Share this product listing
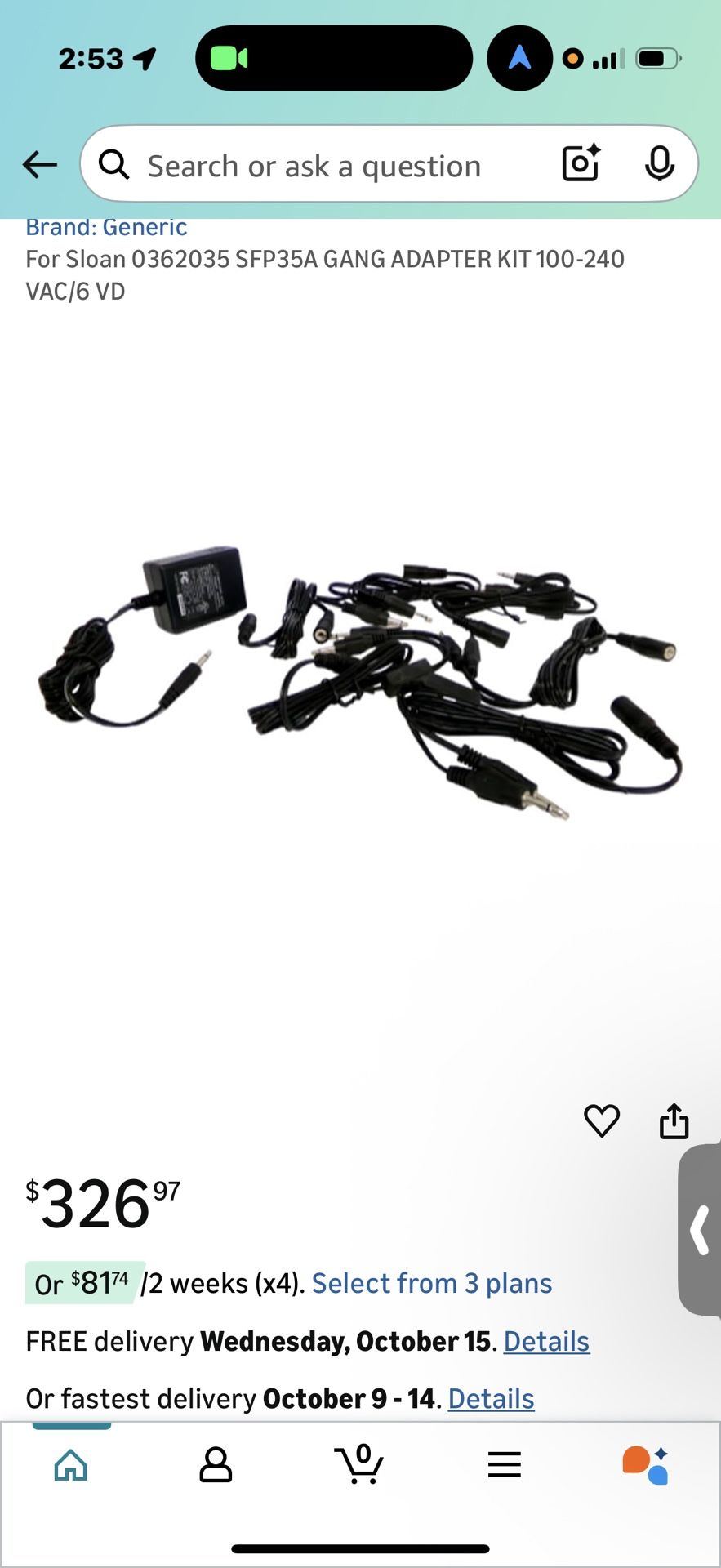Viewport: 721px width, 1568px height. 674,1120
